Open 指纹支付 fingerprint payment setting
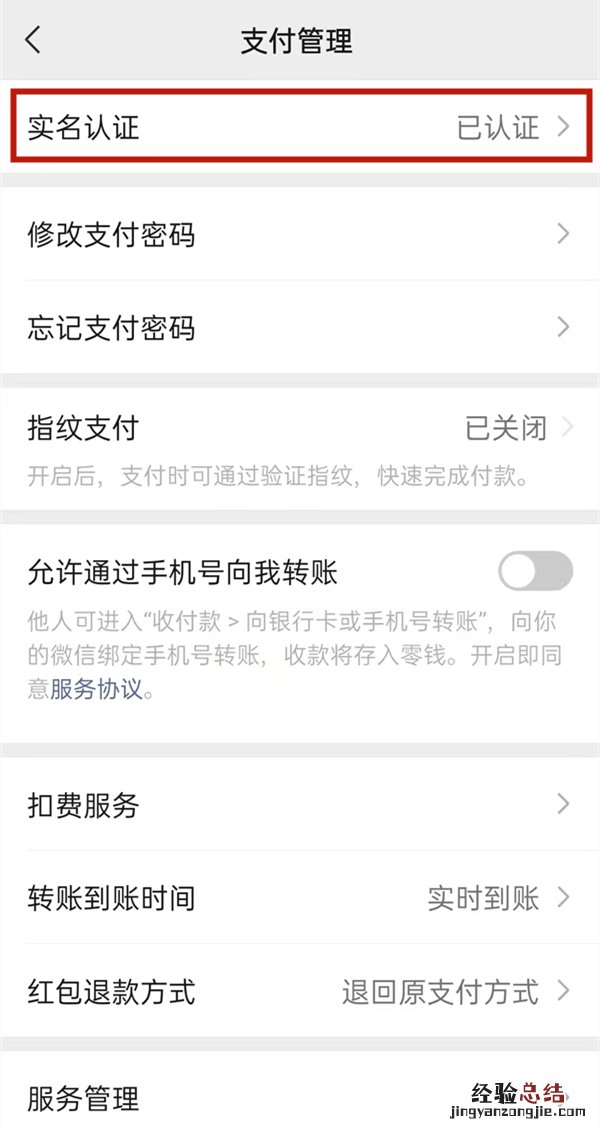 point(298,430)
